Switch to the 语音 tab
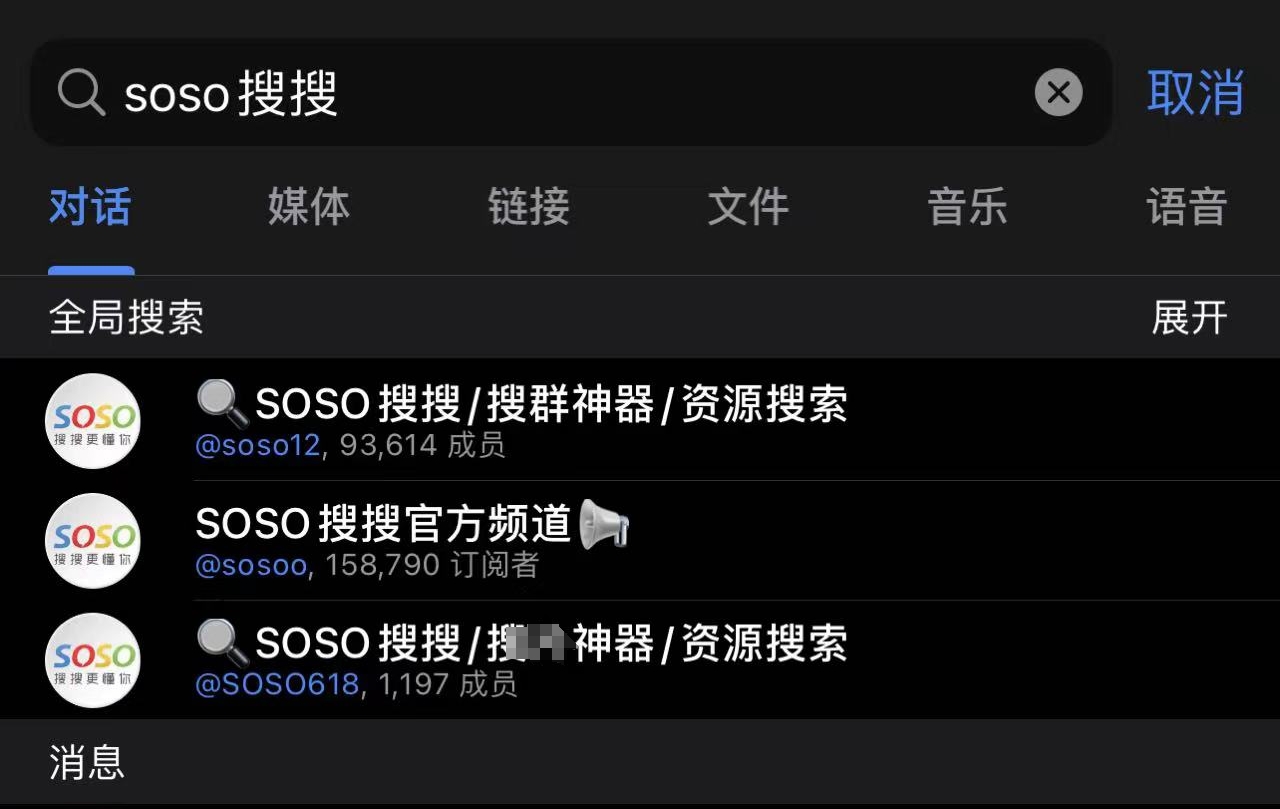1280x809 pixels. [x=1186, y=207]
